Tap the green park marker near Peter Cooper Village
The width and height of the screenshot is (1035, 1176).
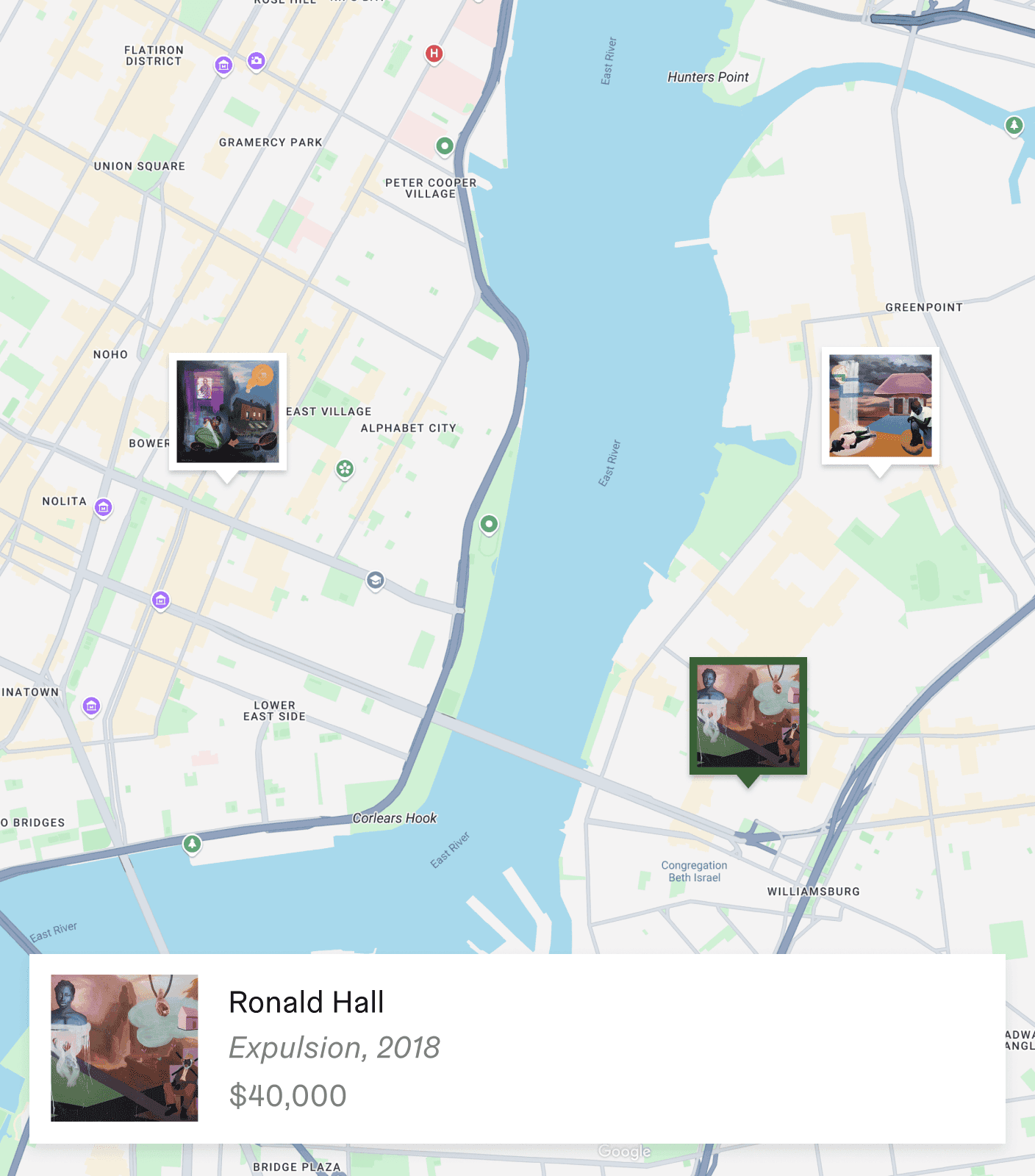pyautogui.click(x=445, y=146)
